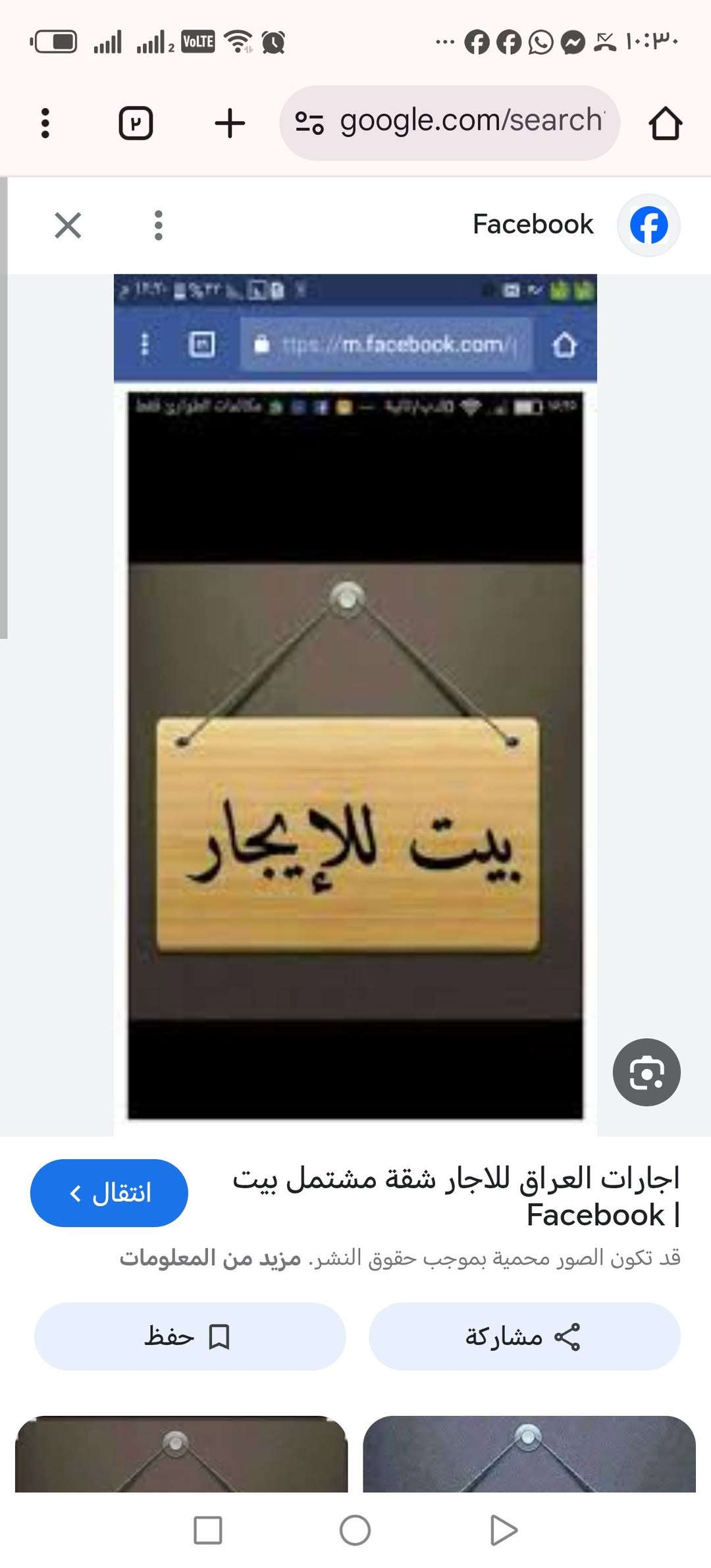This screenshot has height=1568, width=711.
Task: Open Chrome's three-dot browser menu
Action: click(x=45, y=123)
